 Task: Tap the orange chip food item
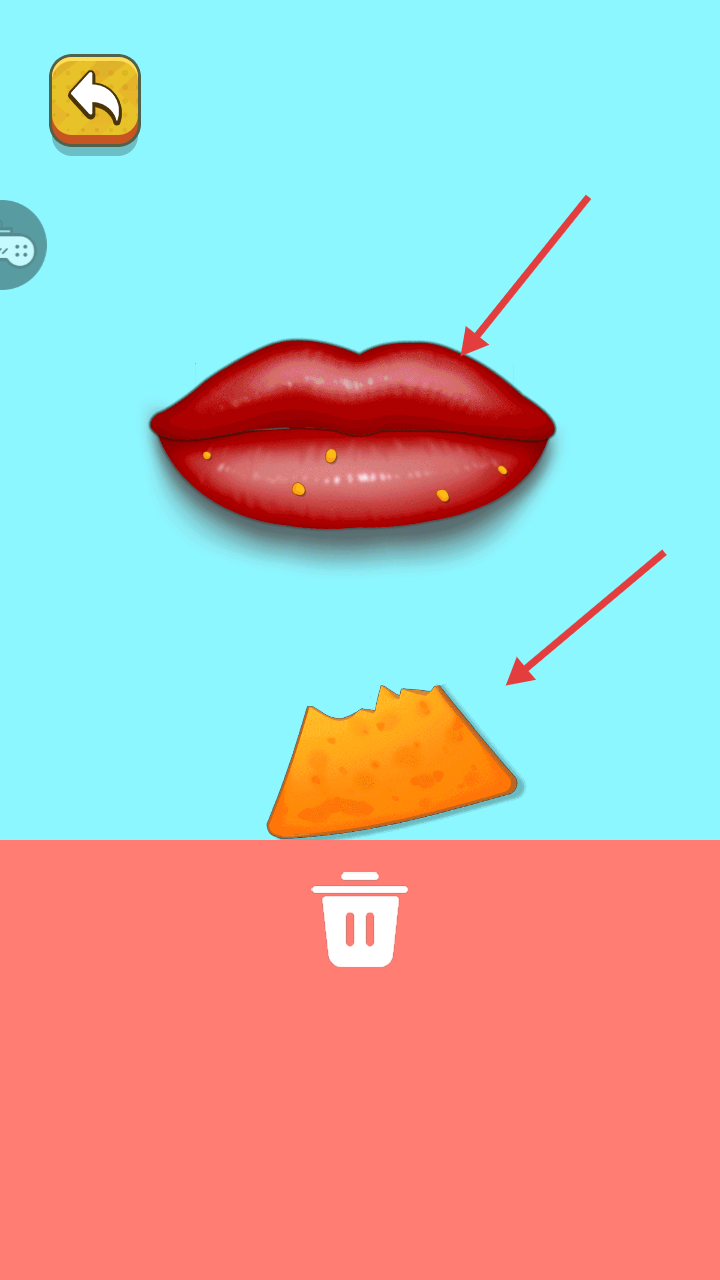click(x=392, y=762)
